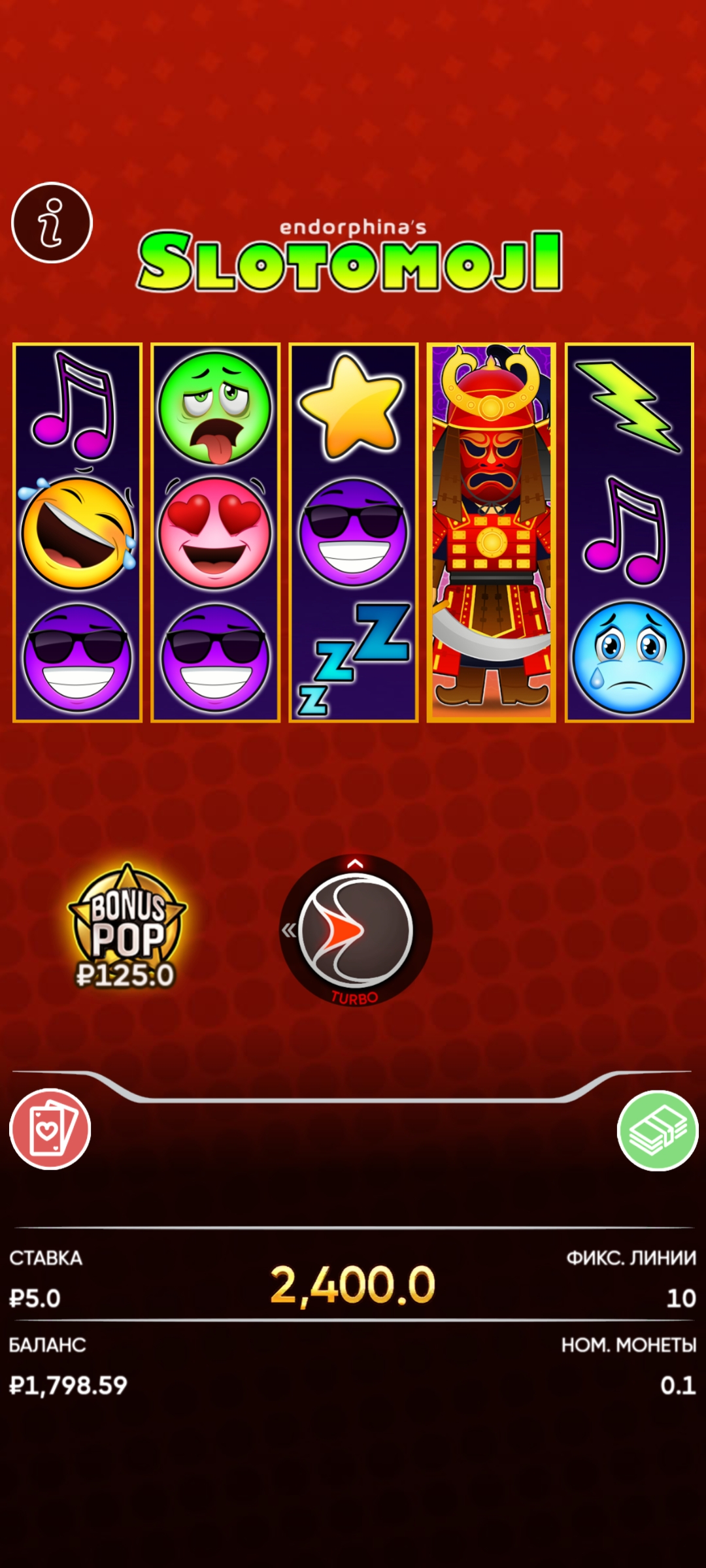Viewport: 706px width, 1568px height.
Task: Spin the reels with the spin button
Action: tap(356, 930)
